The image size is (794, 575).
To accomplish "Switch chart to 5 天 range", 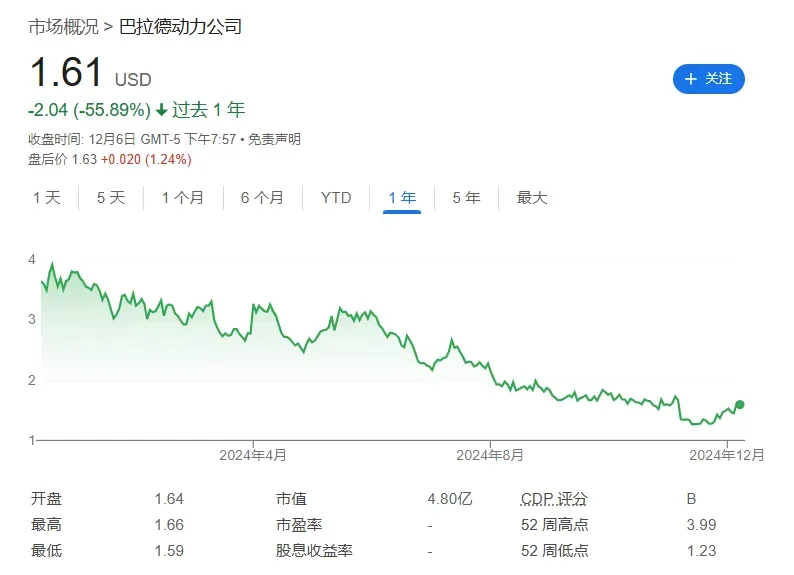I will pyautogui.click(x=111, y=197).
